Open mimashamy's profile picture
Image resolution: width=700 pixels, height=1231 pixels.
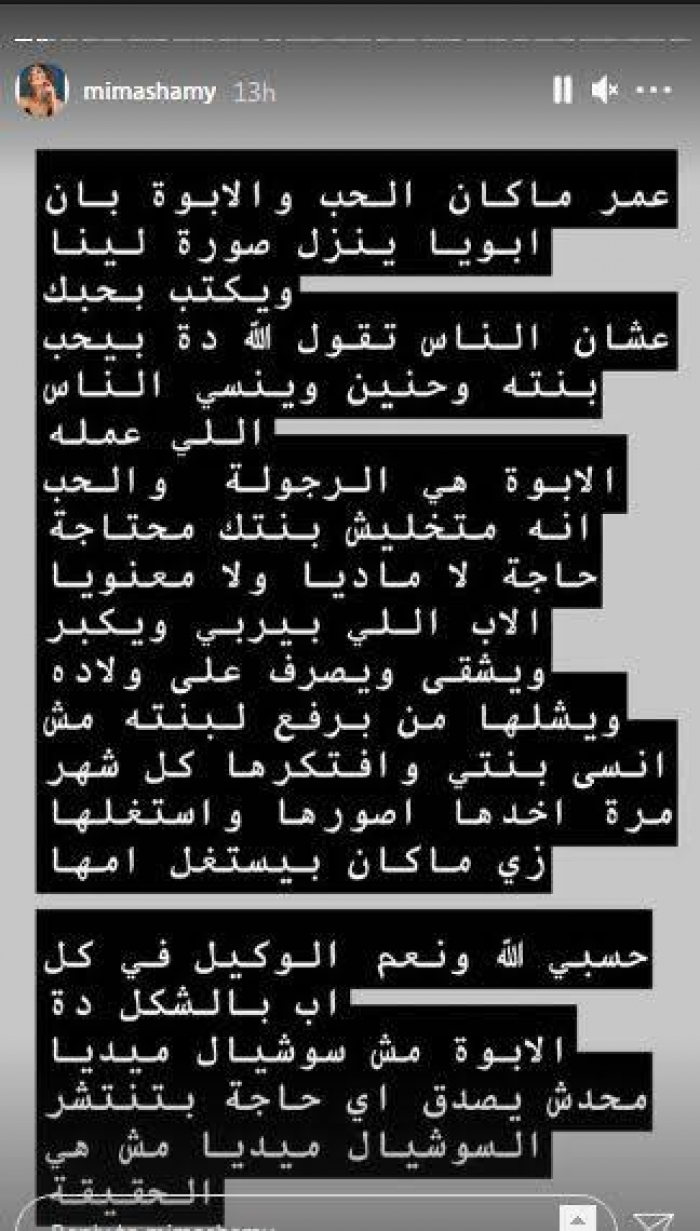[x=42, y=92]
